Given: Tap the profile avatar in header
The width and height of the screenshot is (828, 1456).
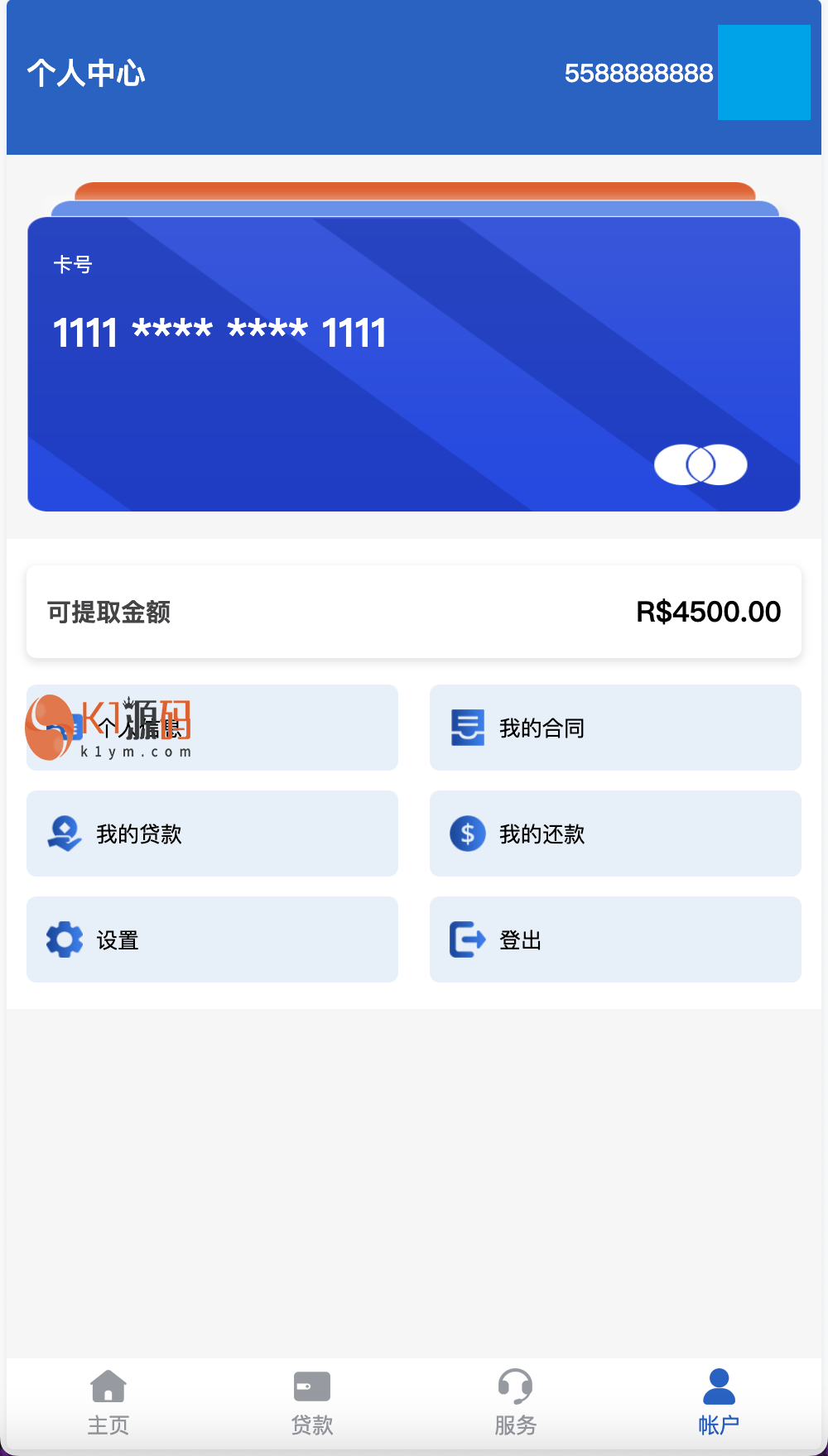Looking at the screenshot, I should click(763, 73).
